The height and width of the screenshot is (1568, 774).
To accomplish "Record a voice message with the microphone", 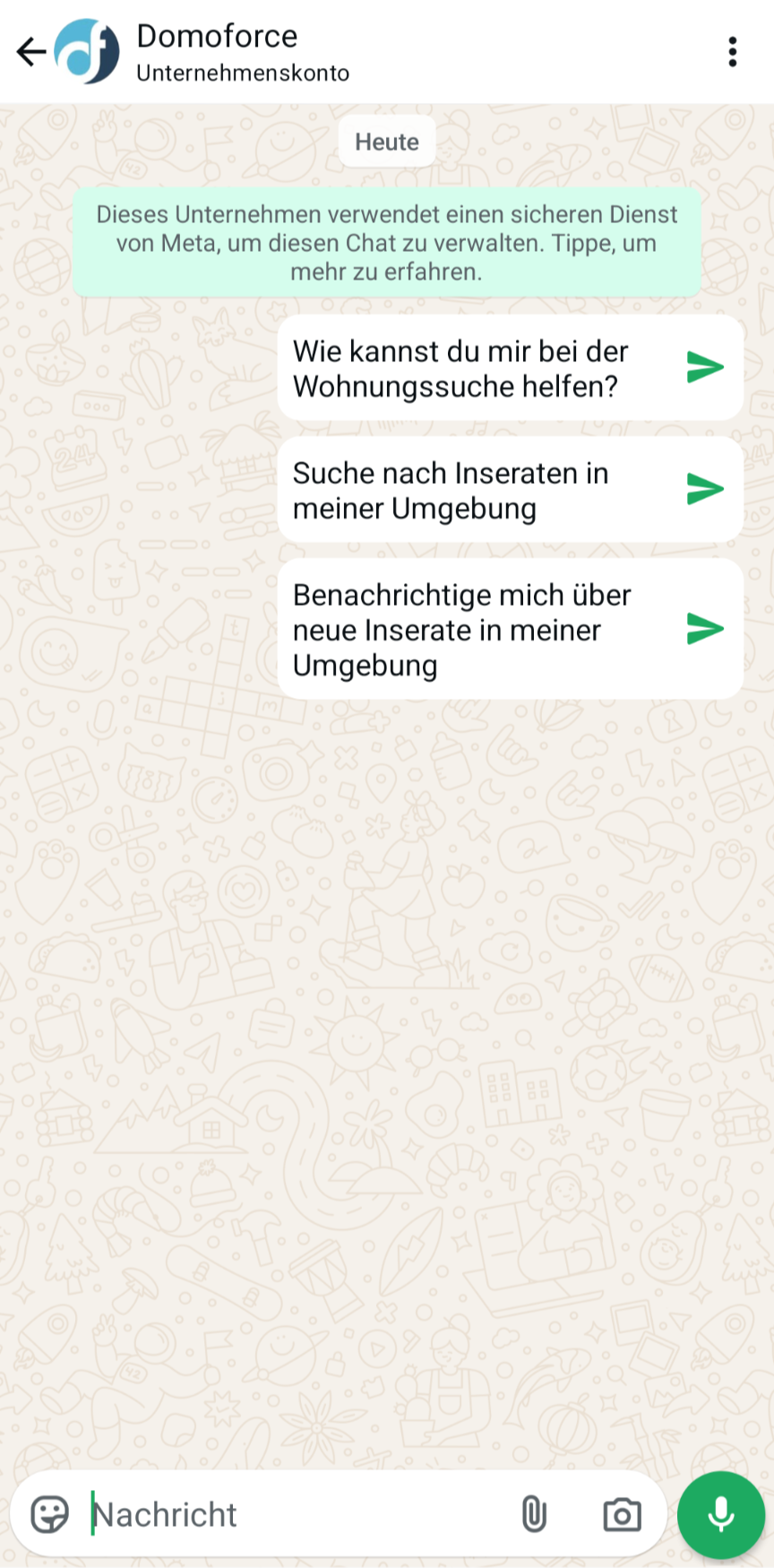I will click(x=721, y=1515).
